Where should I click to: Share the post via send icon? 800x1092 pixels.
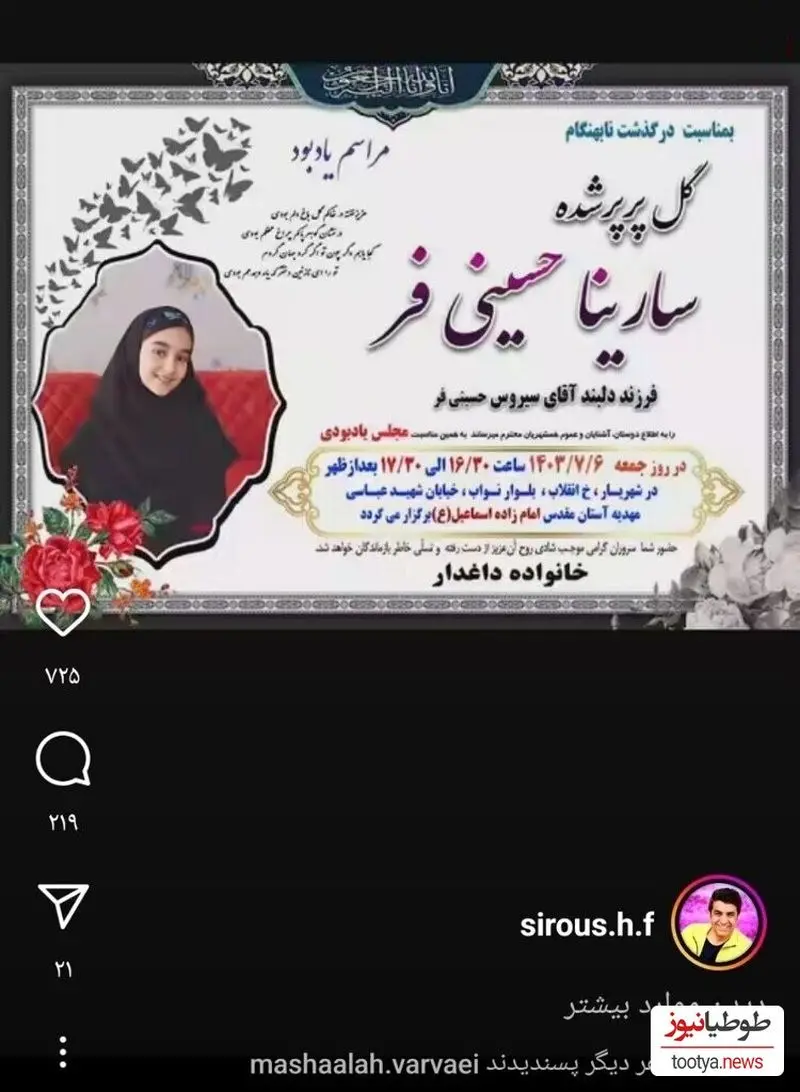tap(63, 905)
